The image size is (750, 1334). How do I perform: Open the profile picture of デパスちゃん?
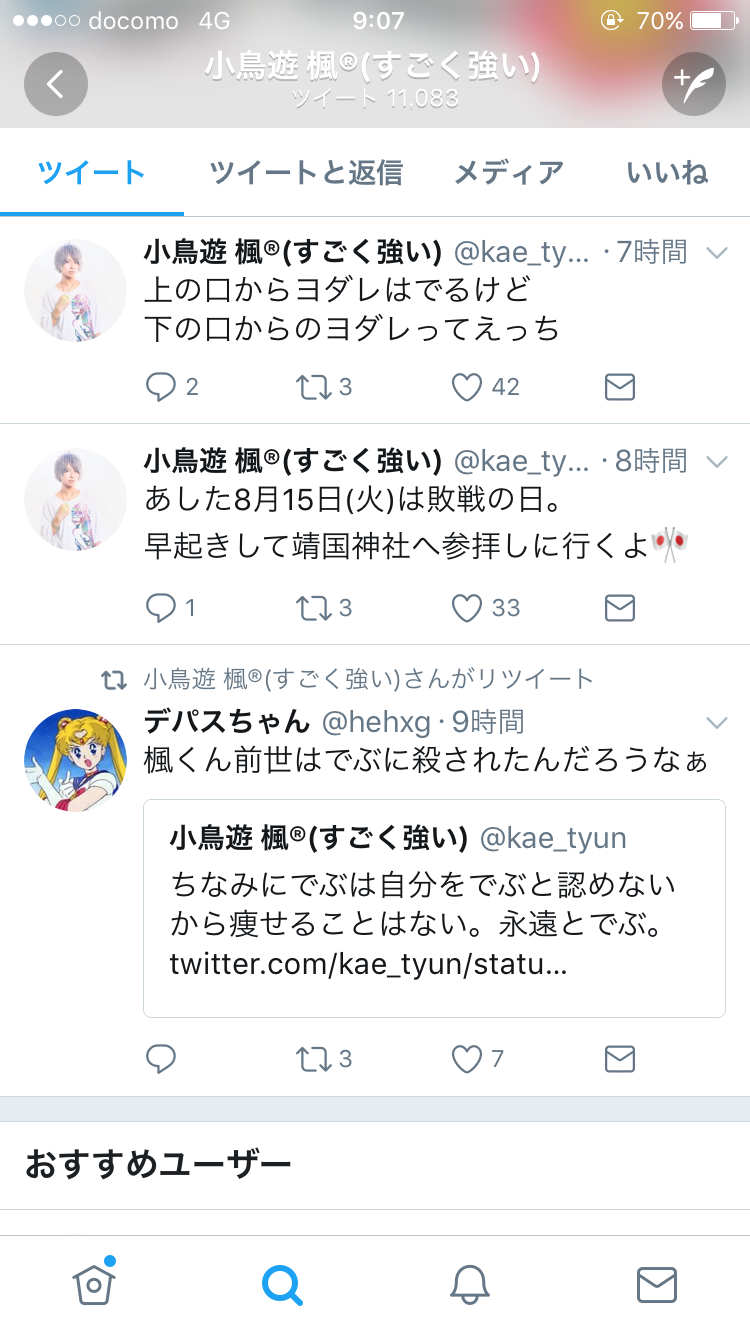(x=75, y=760)
